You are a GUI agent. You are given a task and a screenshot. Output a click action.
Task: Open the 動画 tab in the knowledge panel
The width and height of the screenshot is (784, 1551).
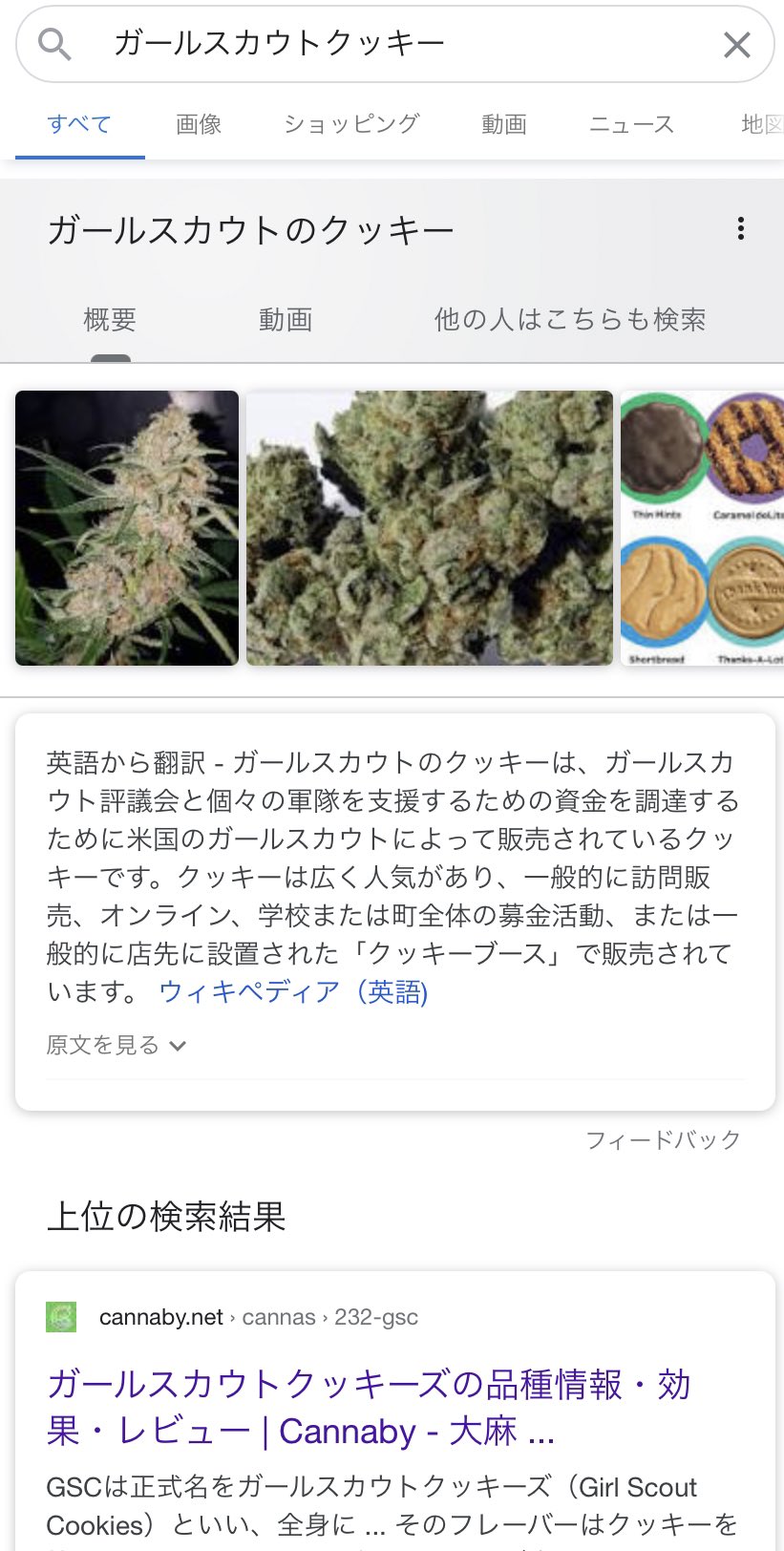click(286, 320)
